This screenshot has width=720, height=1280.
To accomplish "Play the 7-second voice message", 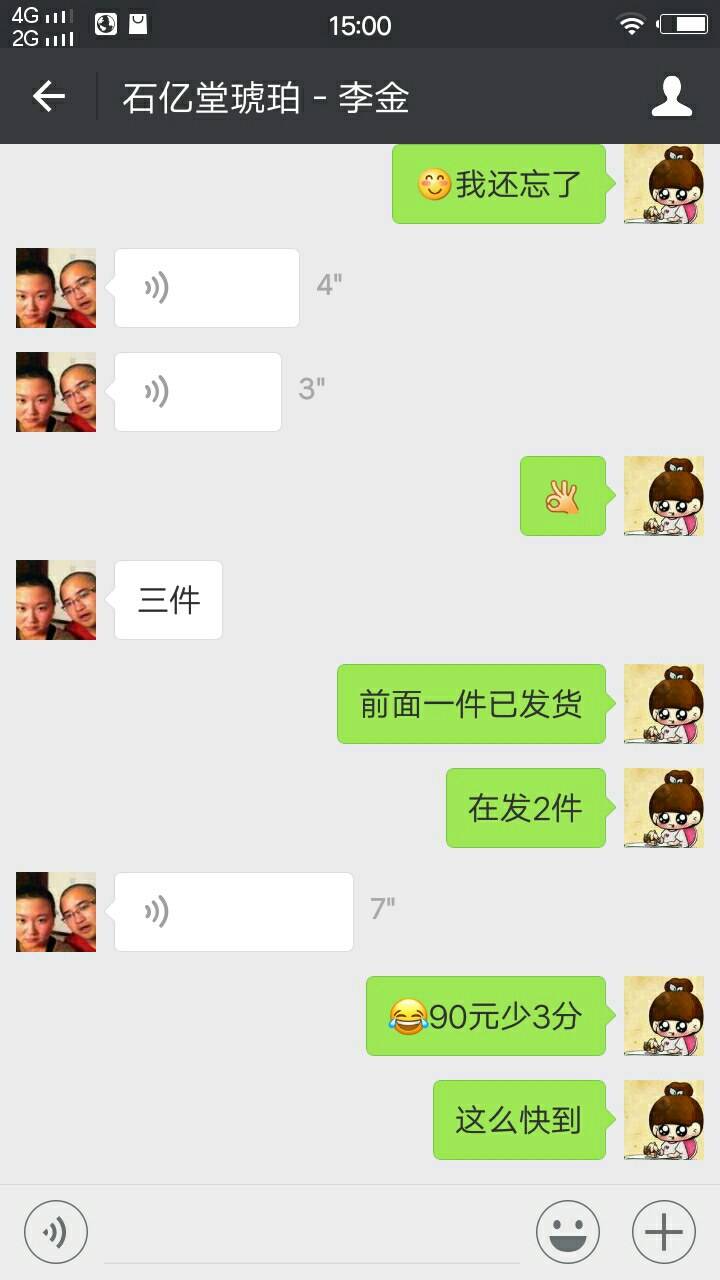I will pos(234,912).
